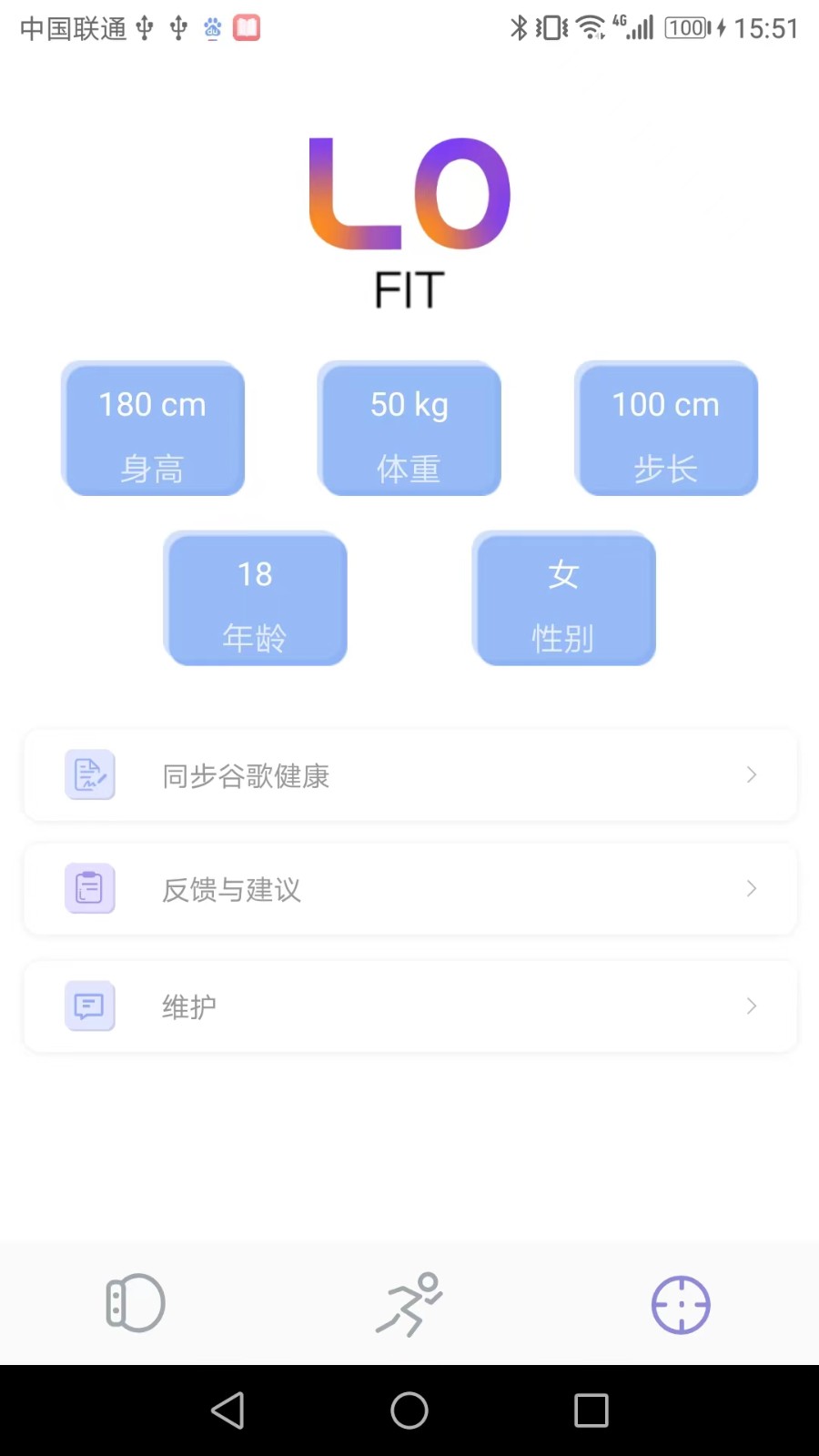Open 反馈与建议 (Feedback and suggestions)
819x1456 pixels.
[409, 889]
